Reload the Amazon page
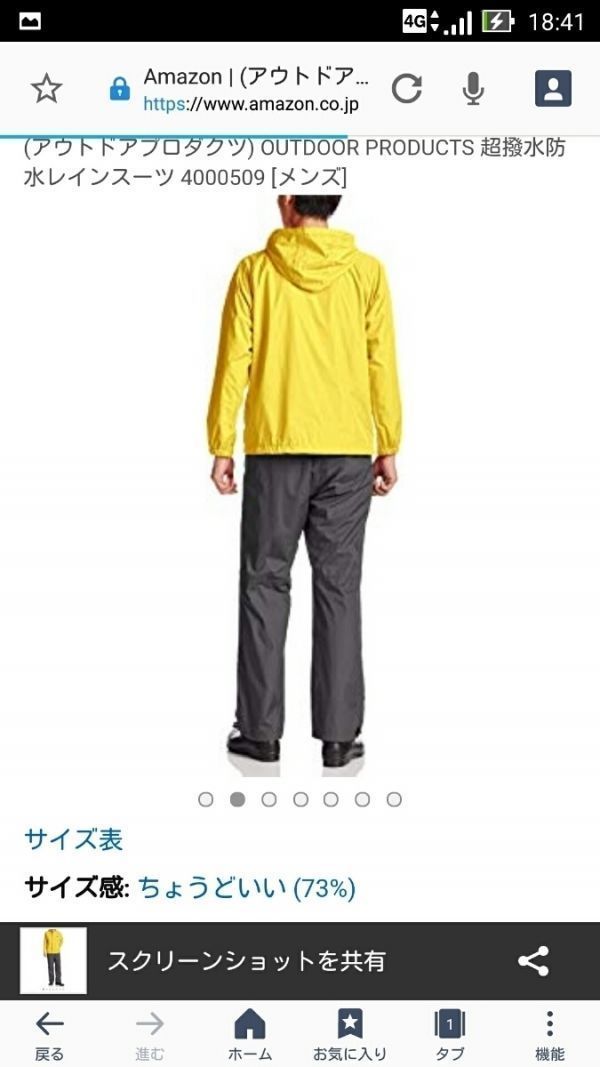This screenshot has height=1067, width=600. click(x=406, y=89)
